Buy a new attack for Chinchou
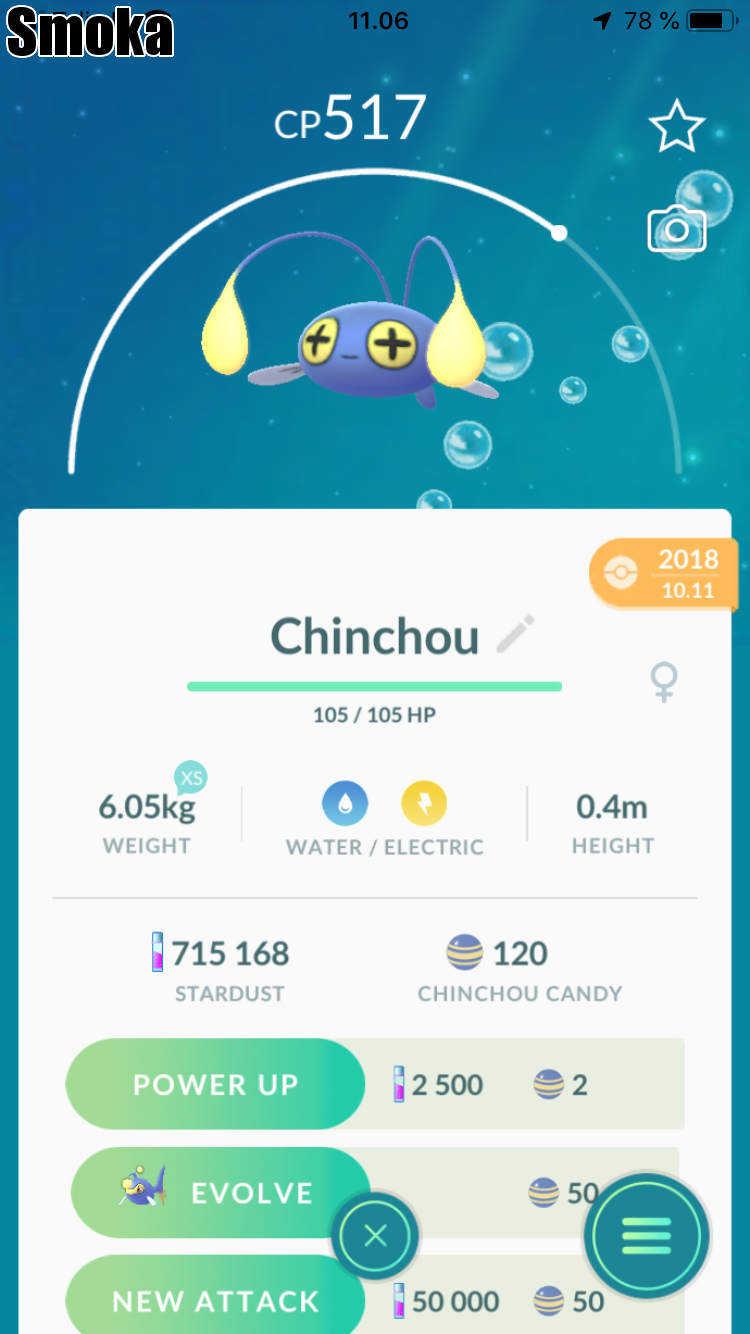The height and width of the screenshot is (1334, 750). click(215, 1300)
